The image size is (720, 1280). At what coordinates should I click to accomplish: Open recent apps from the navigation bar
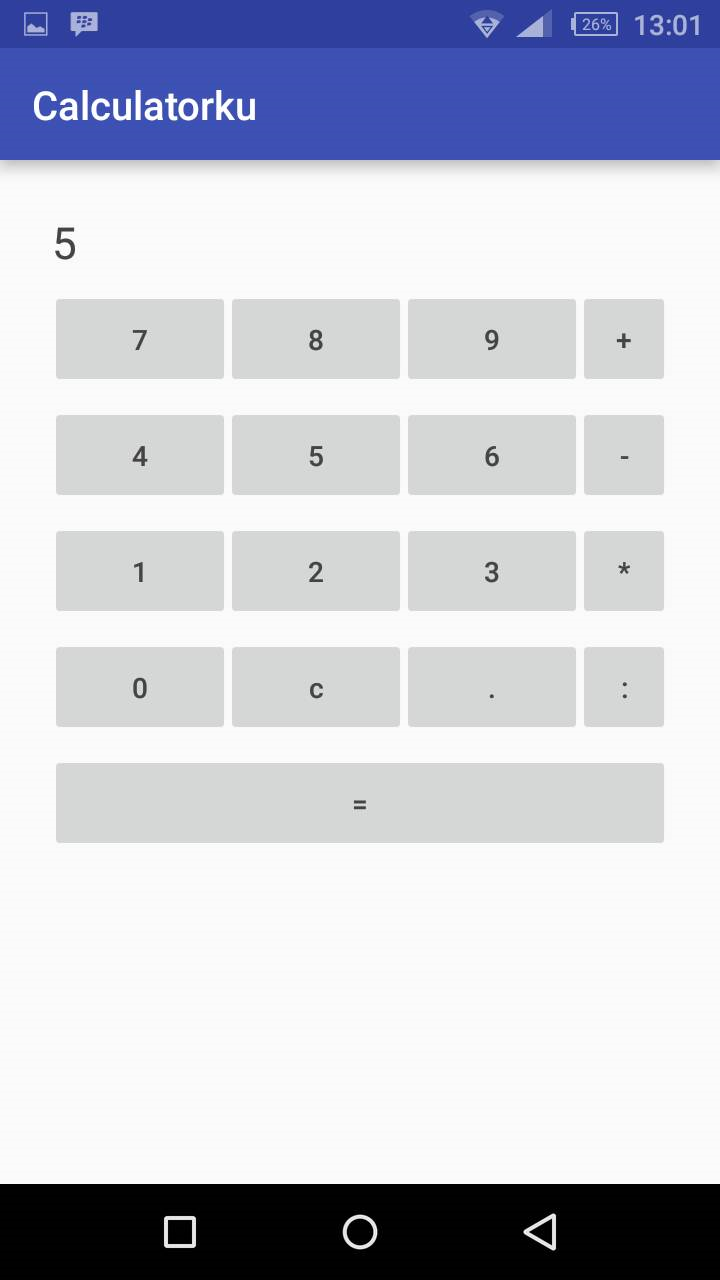(x=180, y=1232)
